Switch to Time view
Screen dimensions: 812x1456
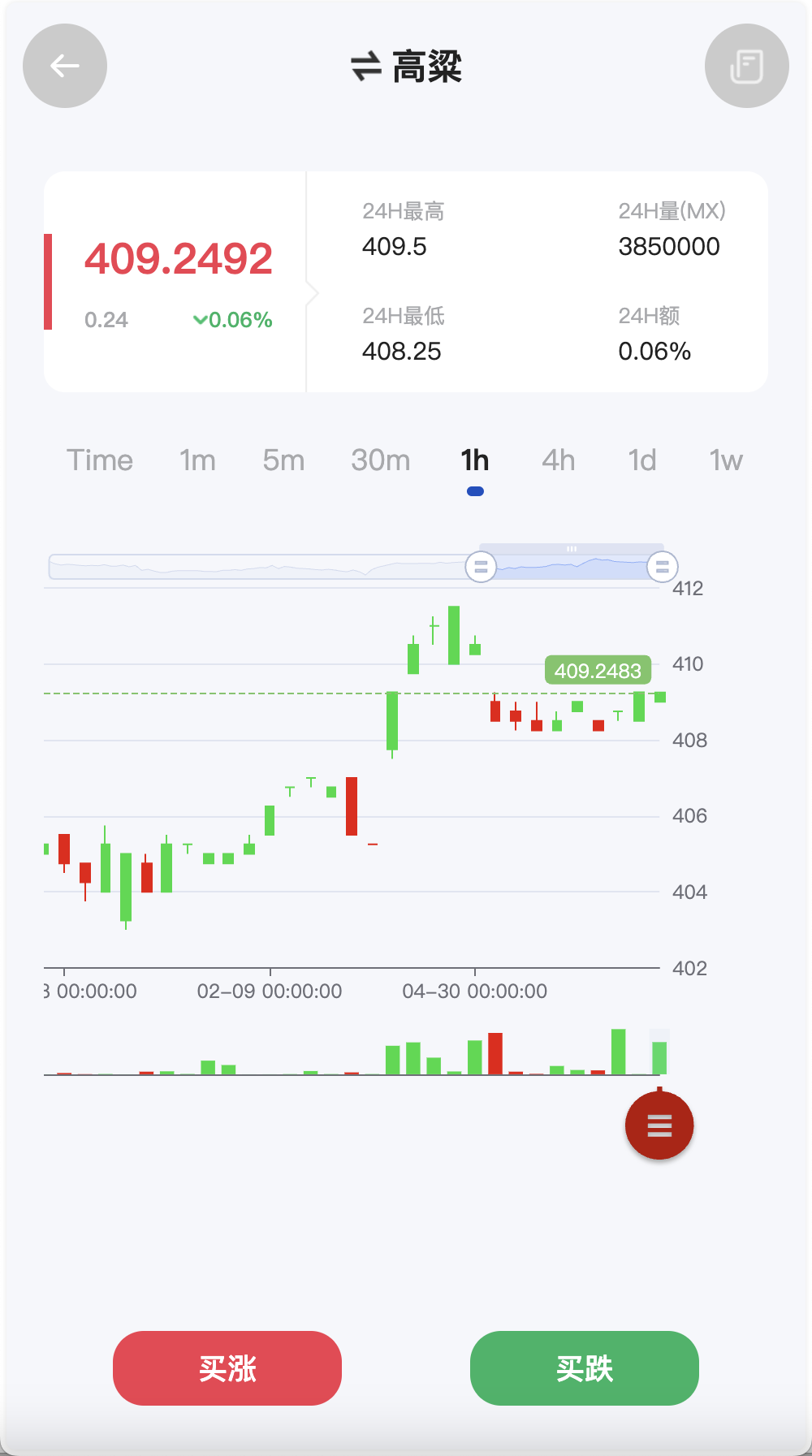pos(100,460)
